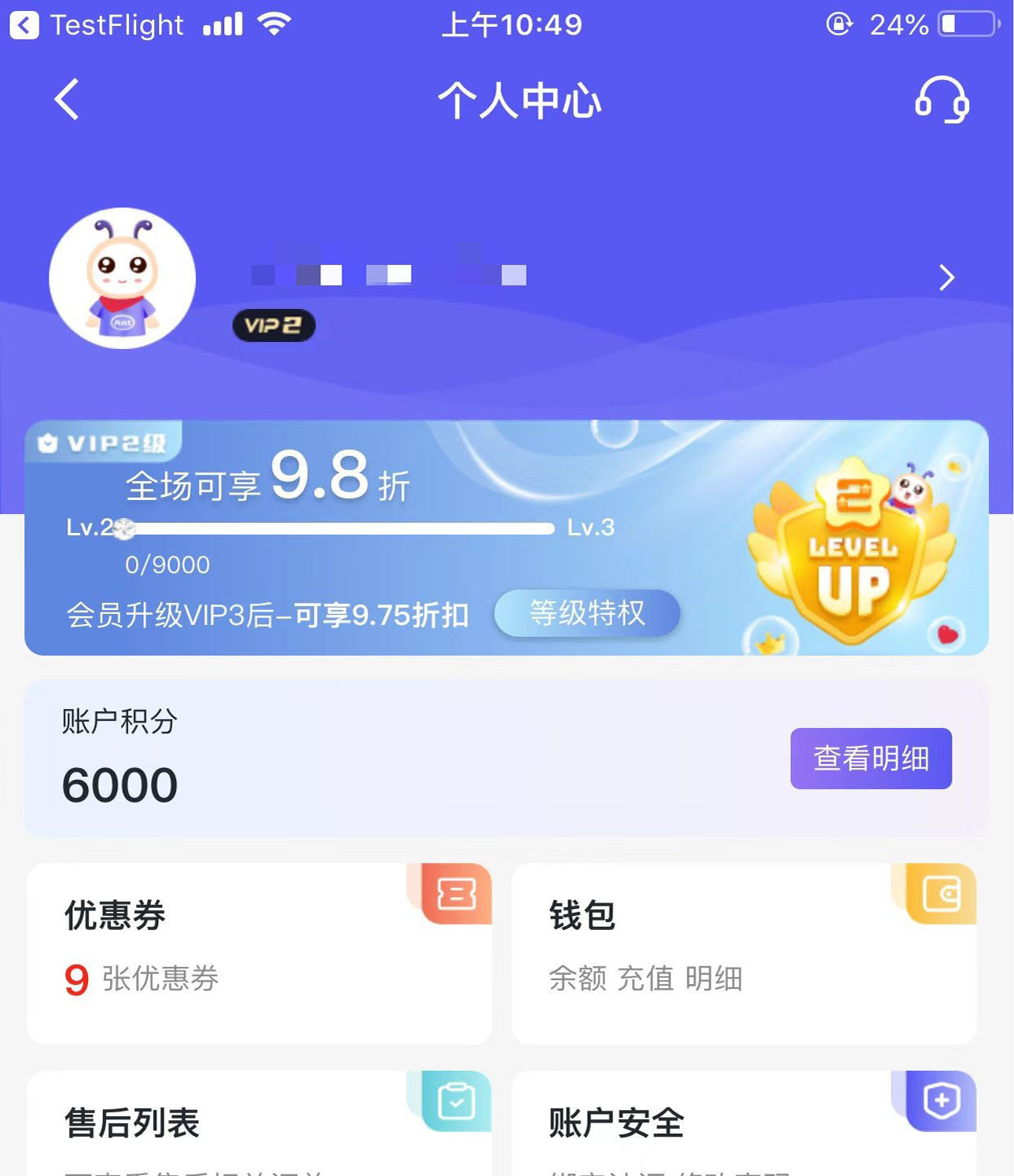The width and height of the screenshot is (1014, 1176).
Task: Return to TestFlight from the status bar
Action: tap(96, 25)
